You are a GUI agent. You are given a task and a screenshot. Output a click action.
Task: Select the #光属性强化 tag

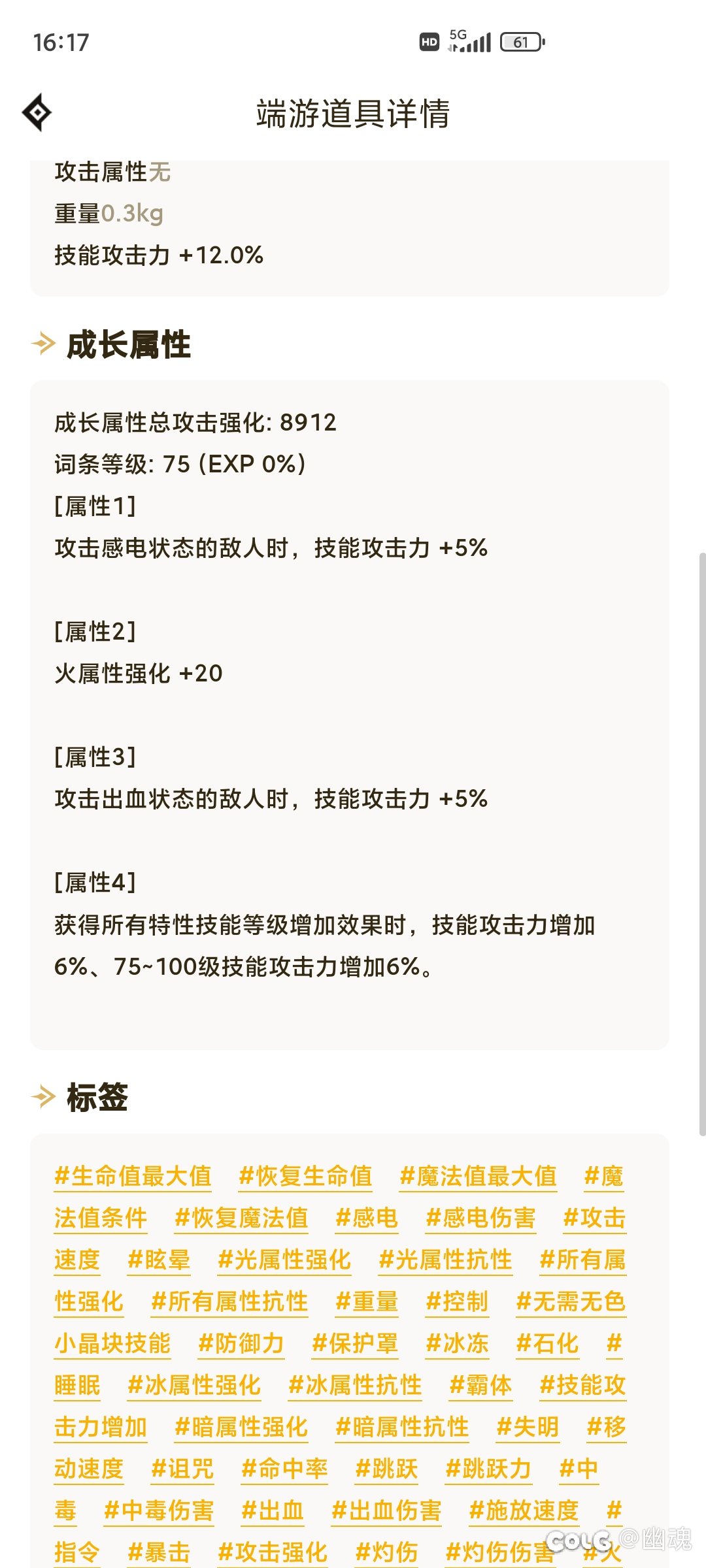point(284,1260)
